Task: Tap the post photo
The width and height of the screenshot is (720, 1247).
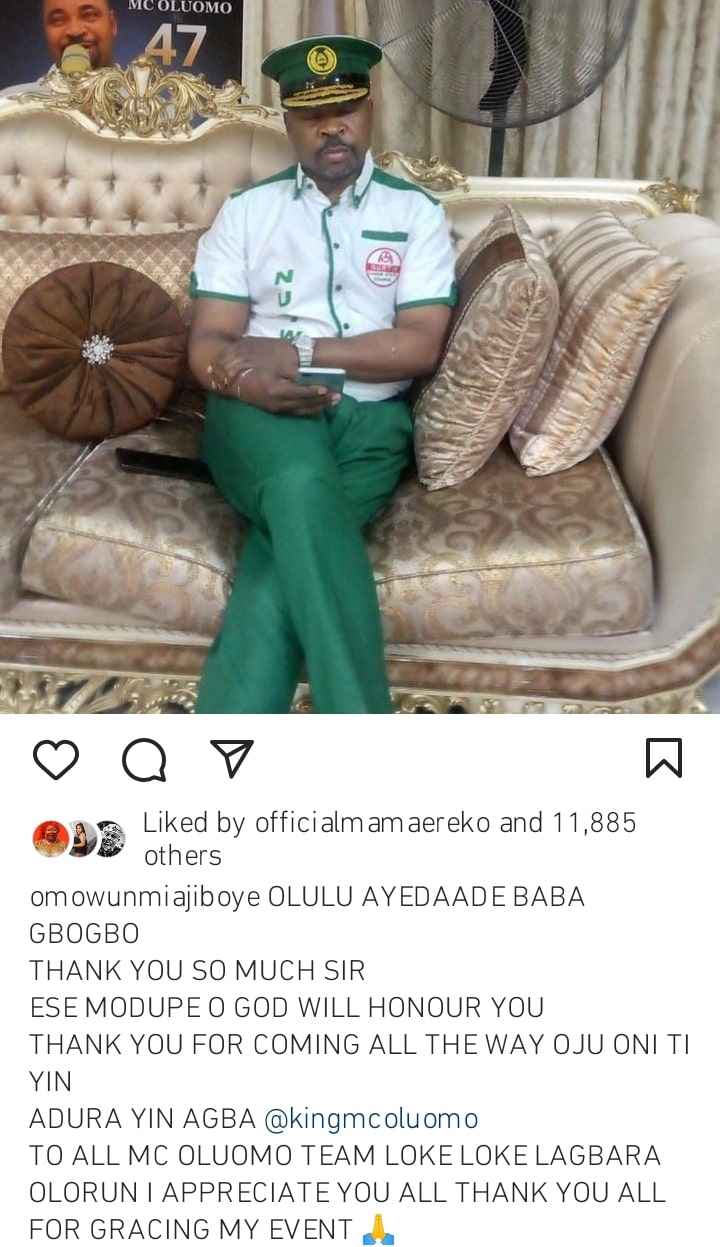Action: click(360, 357)
